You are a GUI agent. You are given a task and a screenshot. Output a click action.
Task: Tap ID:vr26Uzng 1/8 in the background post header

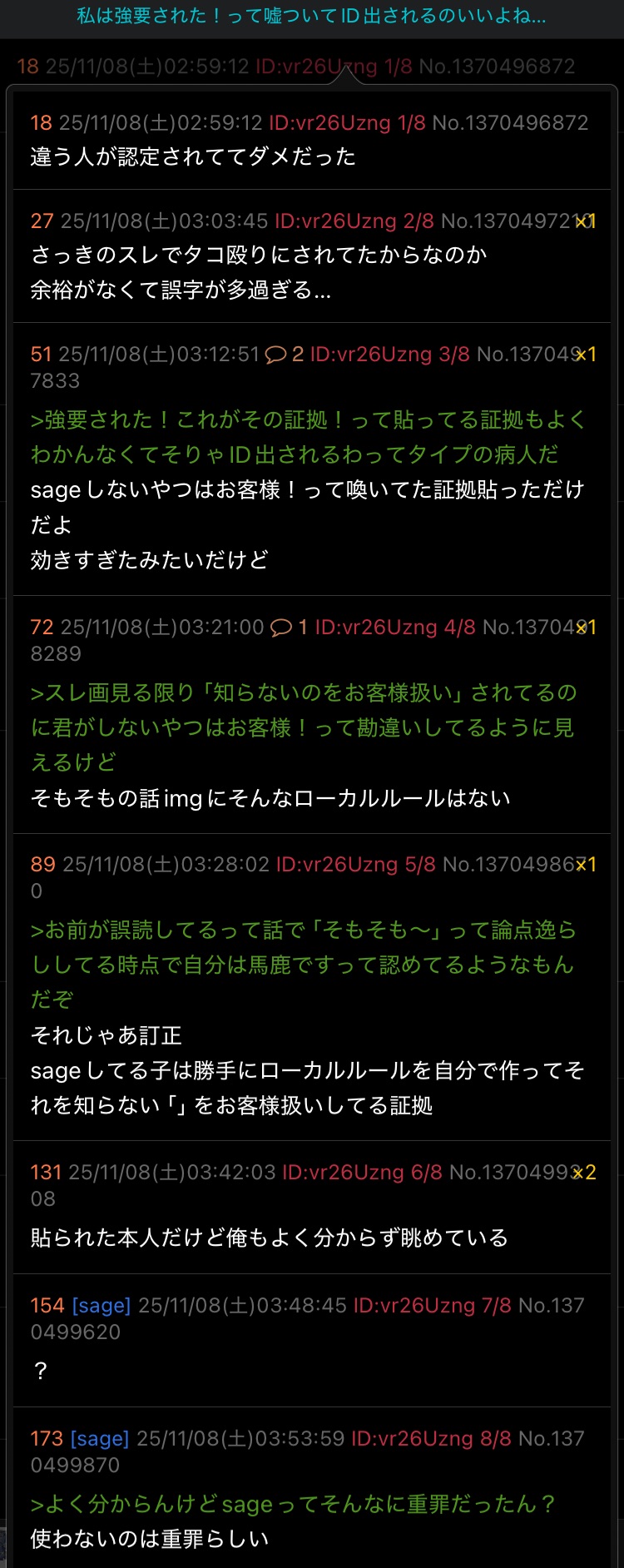pyautogui.click(x=333, y=66)
